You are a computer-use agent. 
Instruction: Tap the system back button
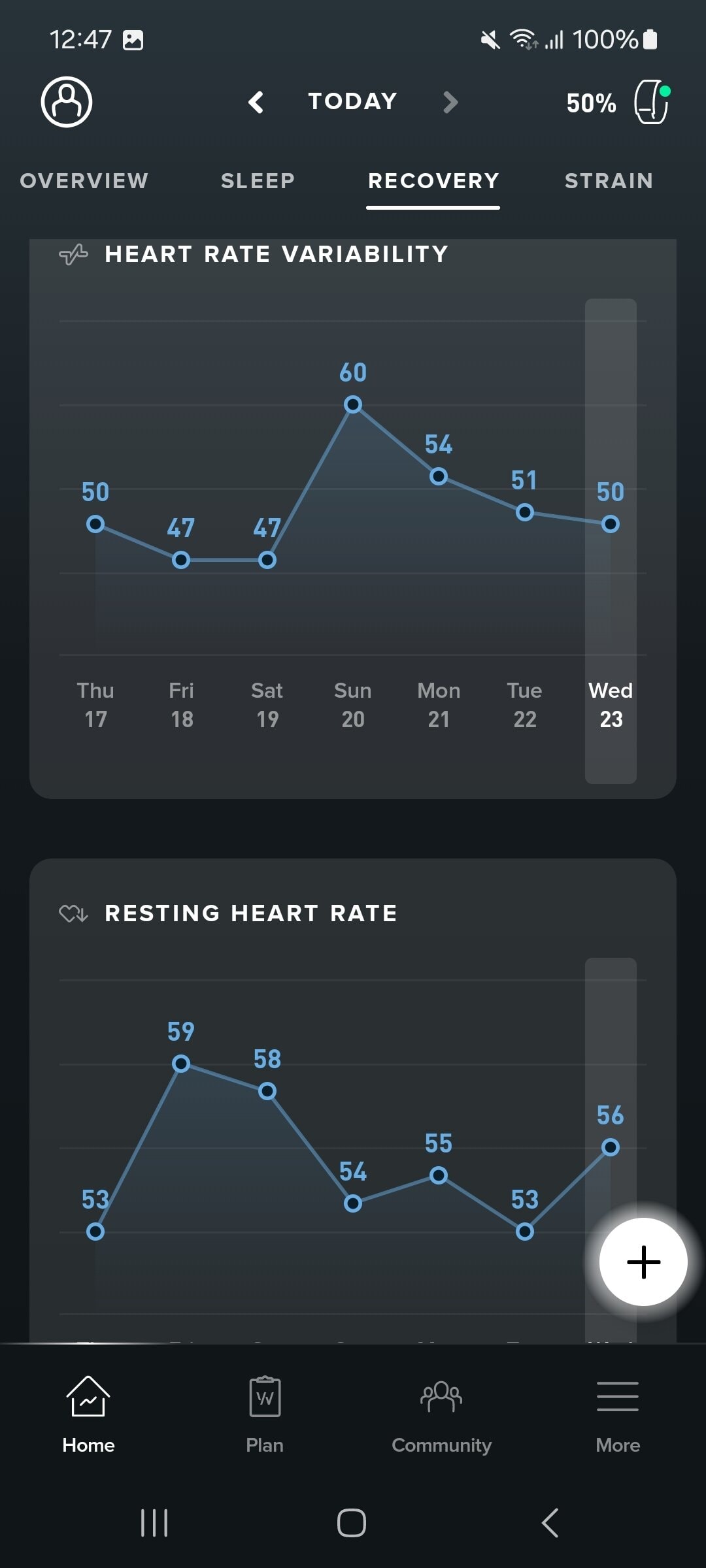point(550,1523)
